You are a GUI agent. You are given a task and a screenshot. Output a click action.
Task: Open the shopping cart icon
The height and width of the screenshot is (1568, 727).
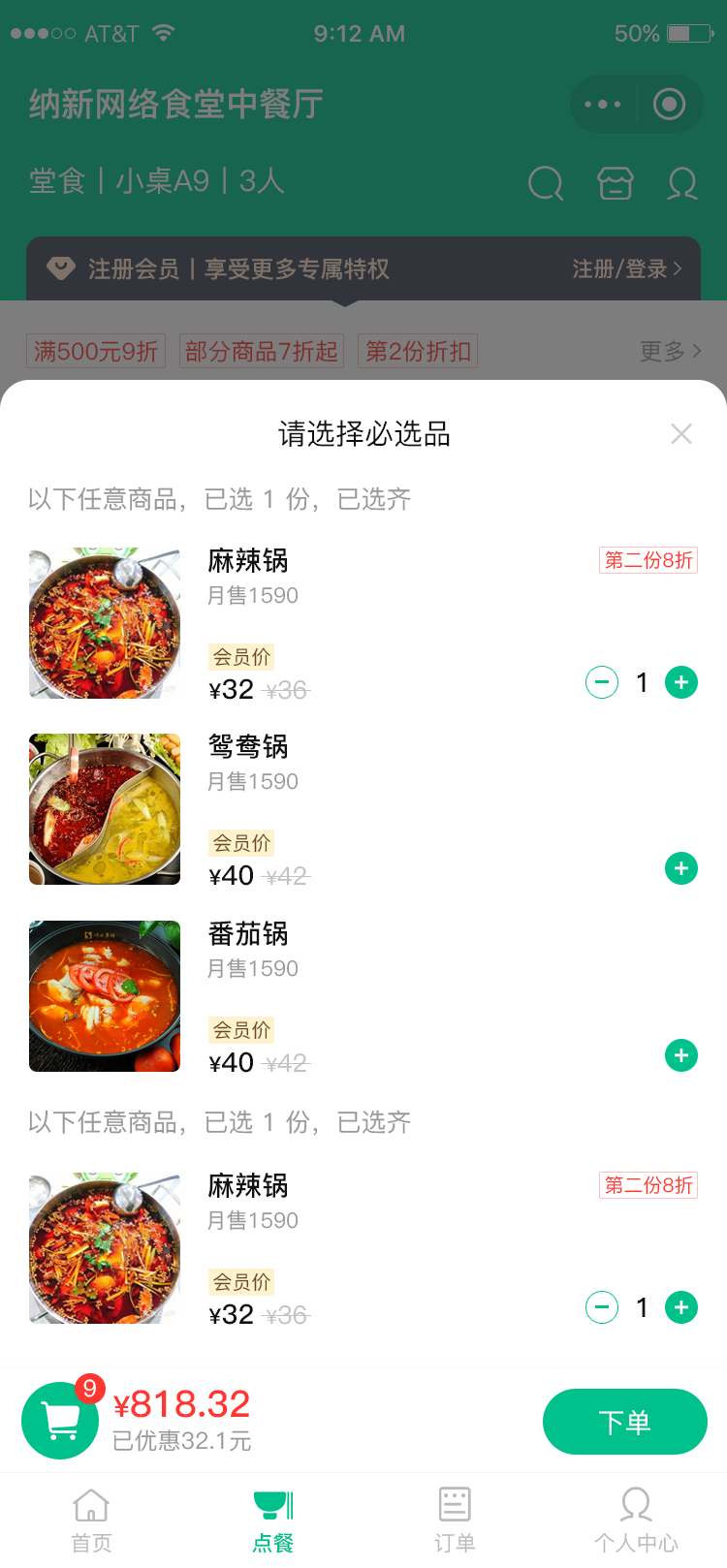[x=60, y=1419]
